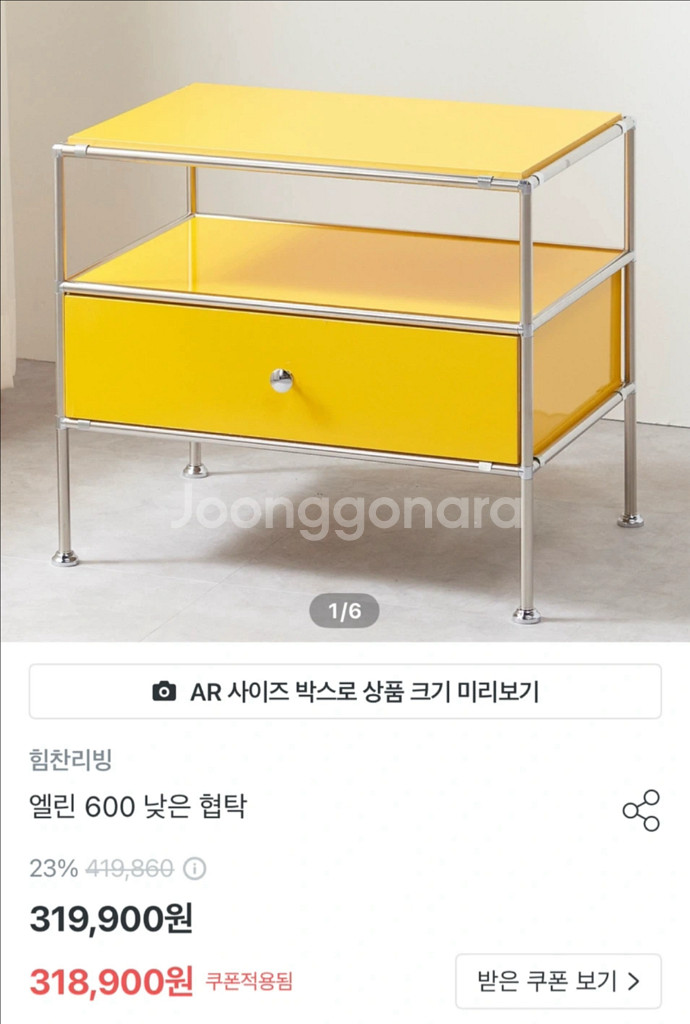
Task: Open the 힘찬리빙 brand page
Action: pos(70,760)
